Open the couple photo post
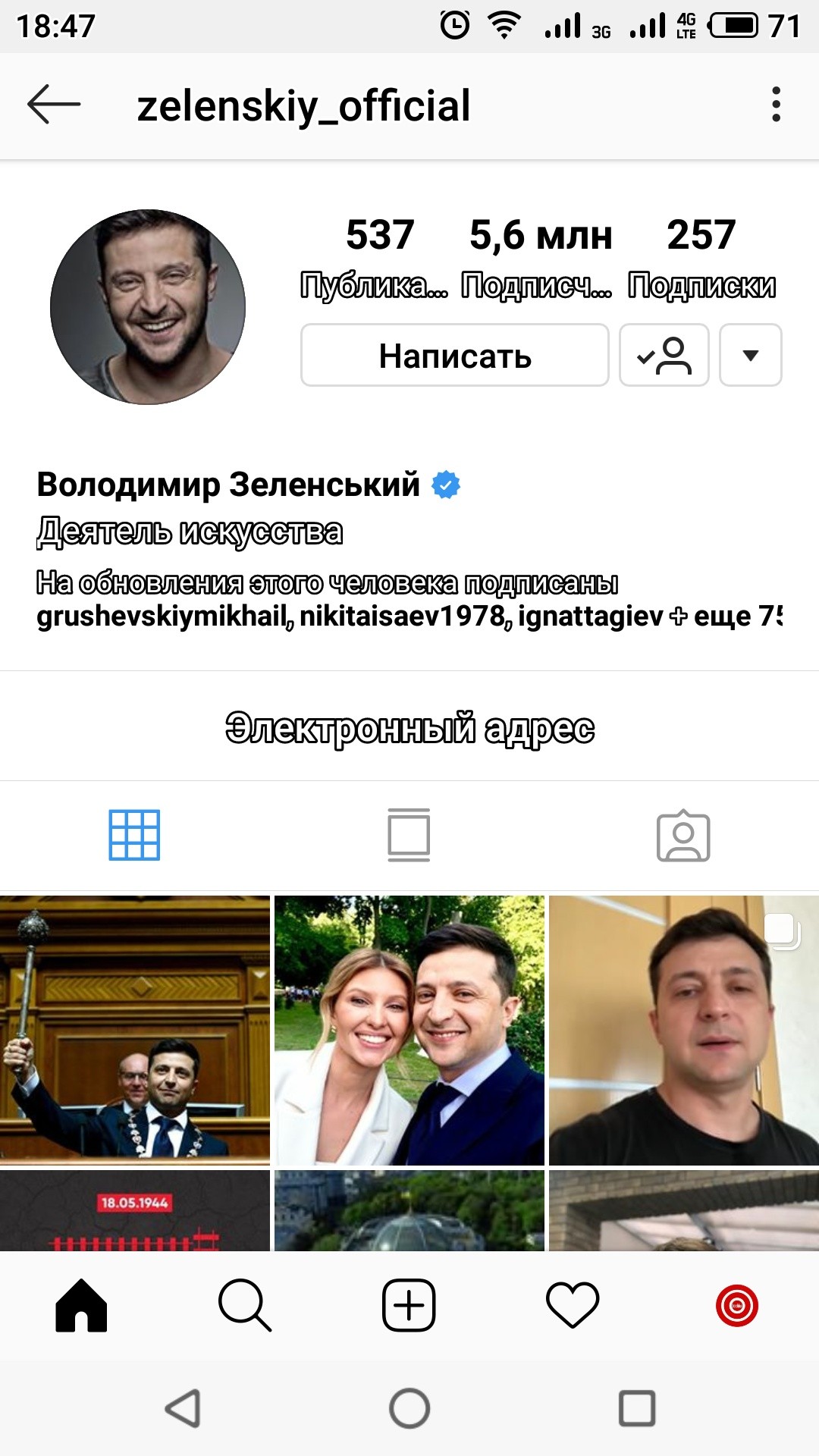The width and height of the screenshot is (819, 1456). pyautogui.click(x=409, y=1030)
